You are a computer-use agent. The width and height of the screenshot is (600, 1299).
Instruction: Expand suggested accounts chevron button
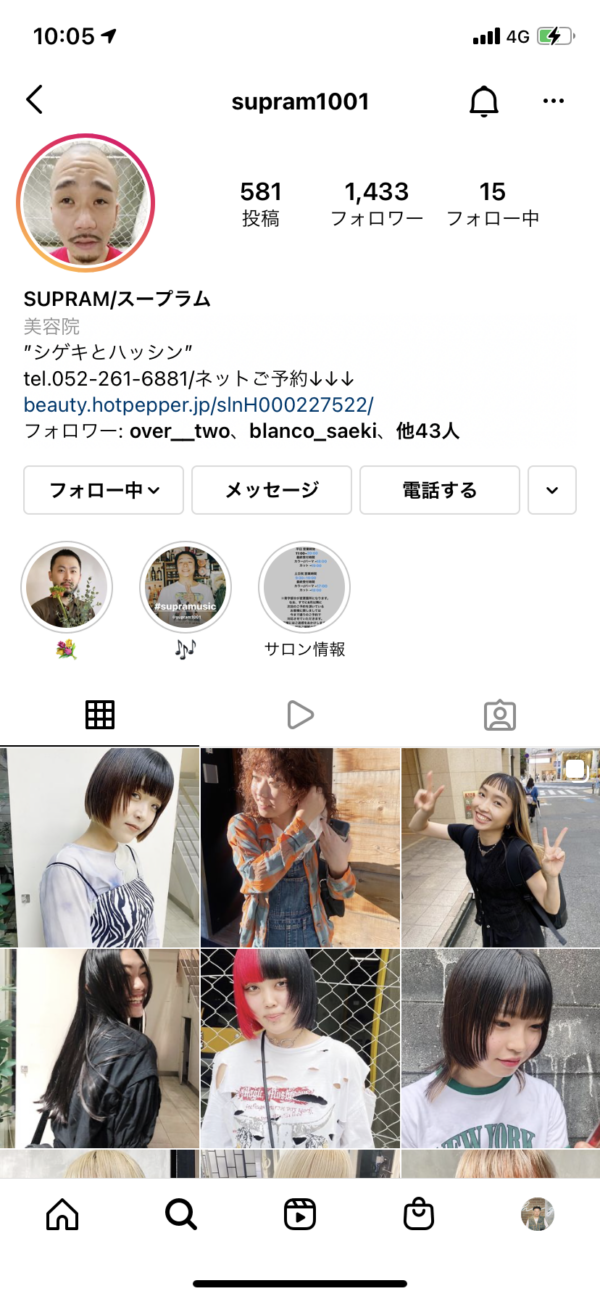coord(552,490)
